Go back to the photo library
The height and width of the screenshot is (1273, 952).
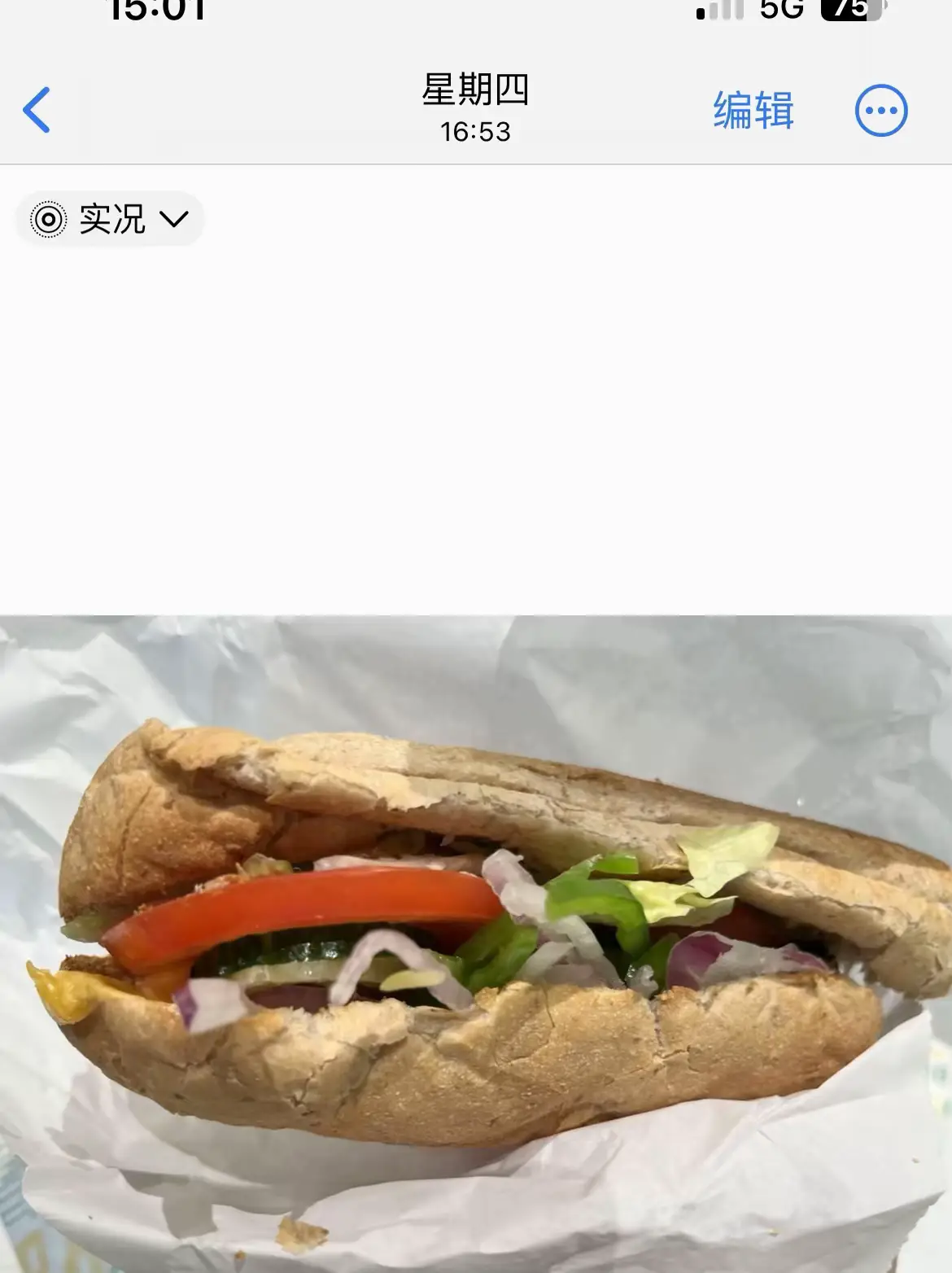click(x=37, y=110)
